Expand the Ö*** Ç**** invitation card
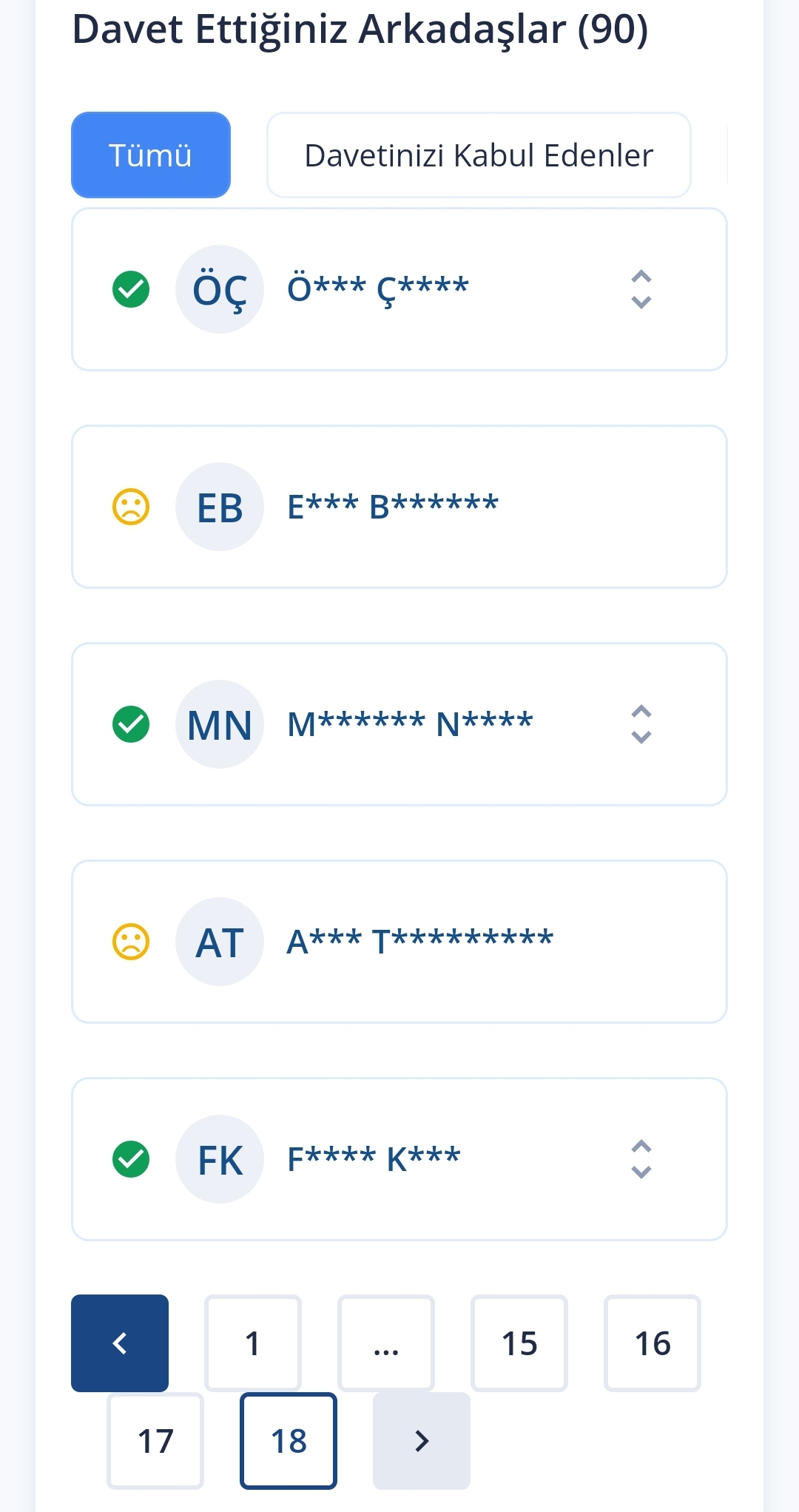This screenshot has width=799, height=1512. click(x=641, y=289)
